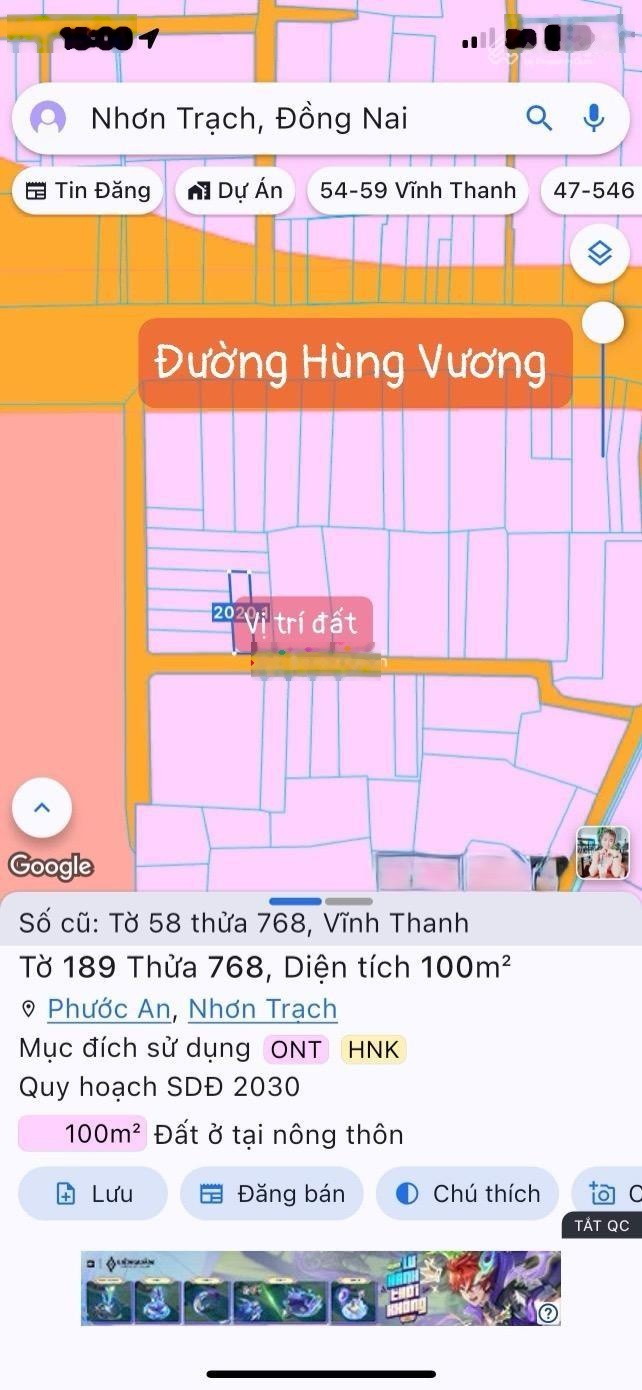Save this parcel with Lưu

coord(93,1193)
